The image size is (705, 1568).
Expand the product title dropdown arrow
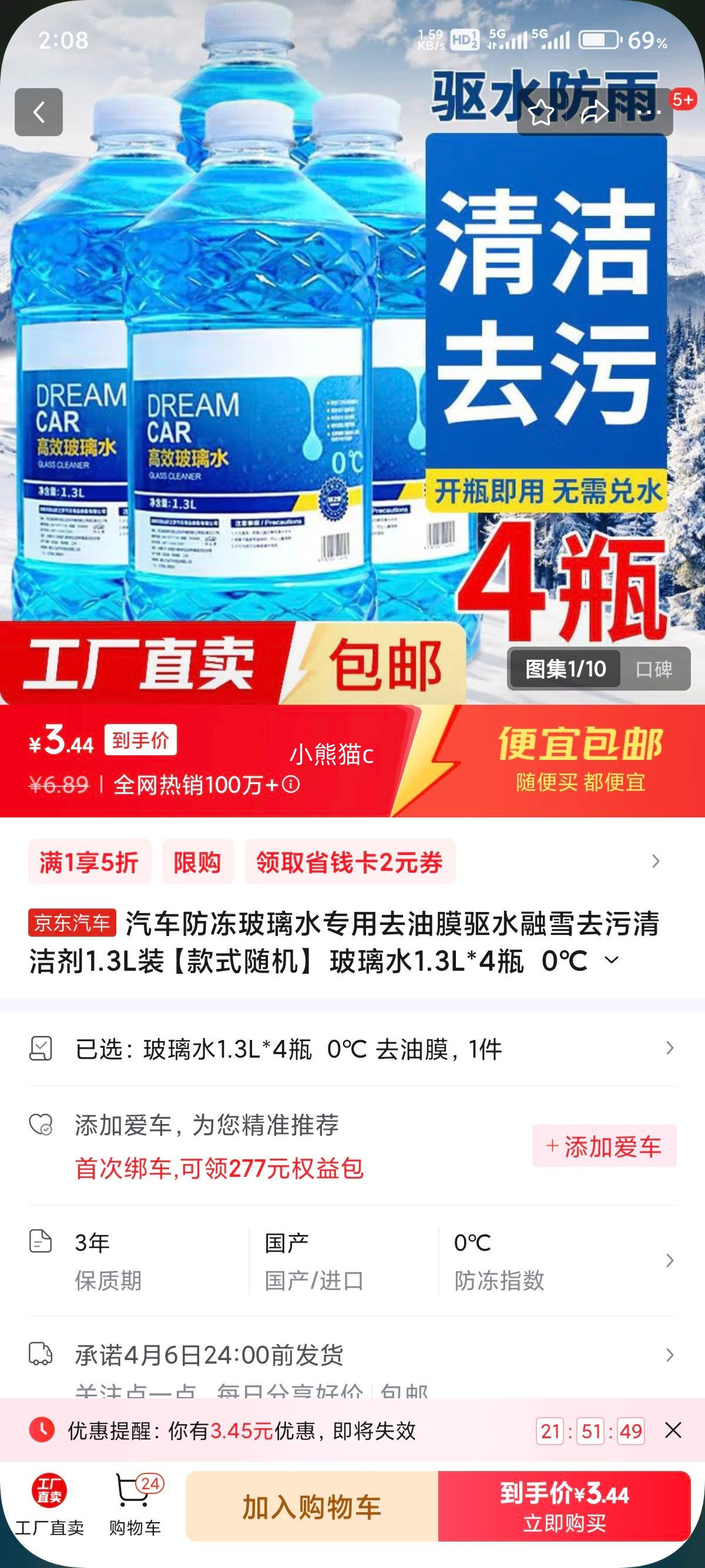(x=611, y=960)
